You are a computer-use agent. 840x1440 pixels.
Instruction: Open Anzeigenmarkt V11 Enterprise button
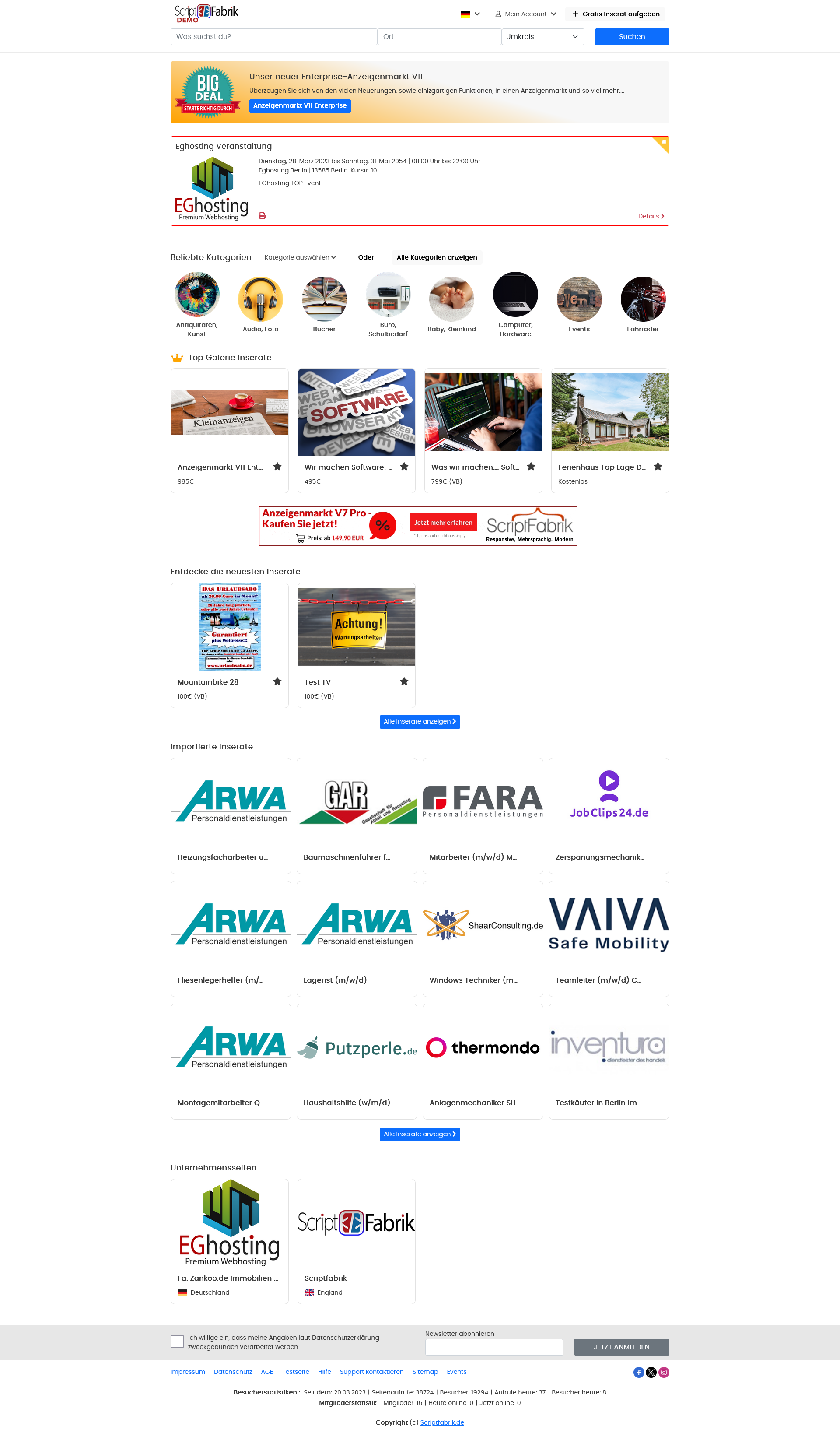[x=300, y=106]
